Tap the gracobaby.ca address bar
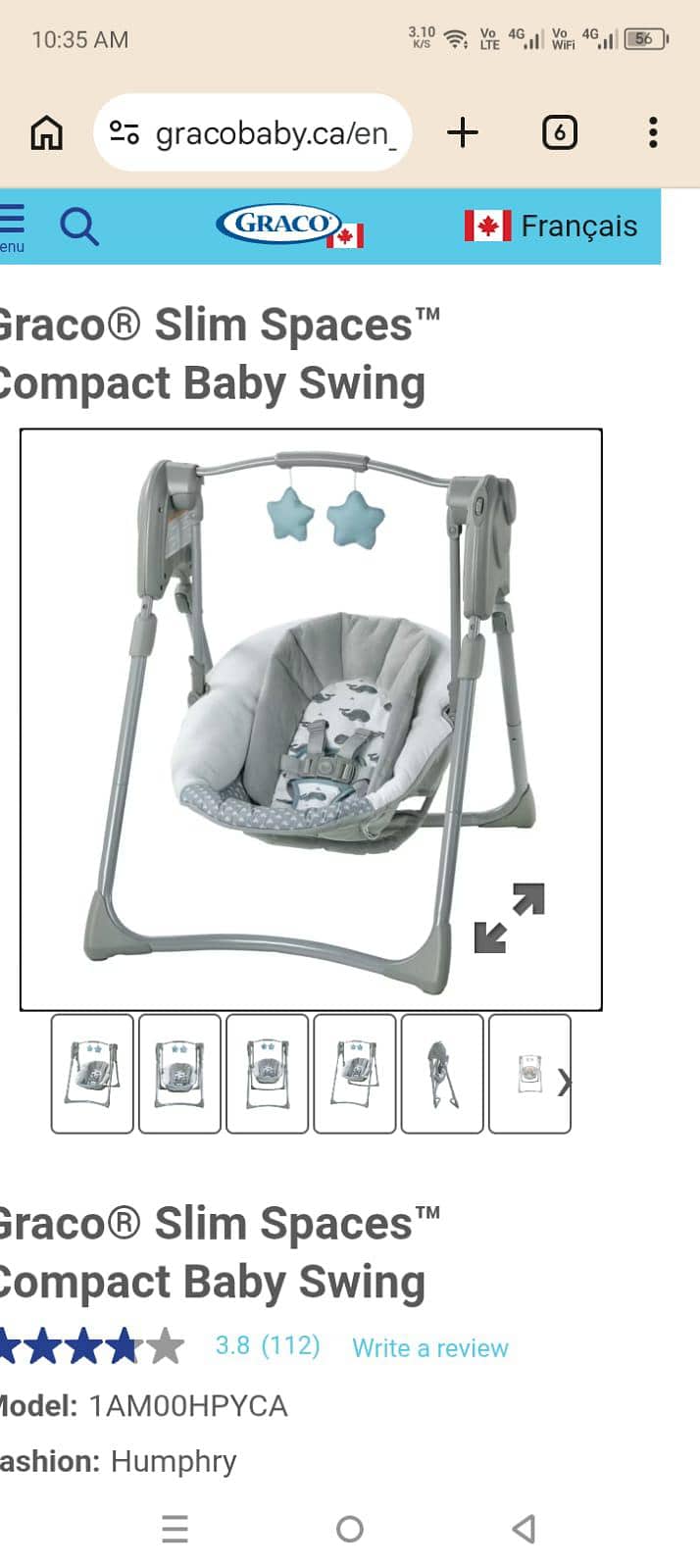 tap(253, 132)
